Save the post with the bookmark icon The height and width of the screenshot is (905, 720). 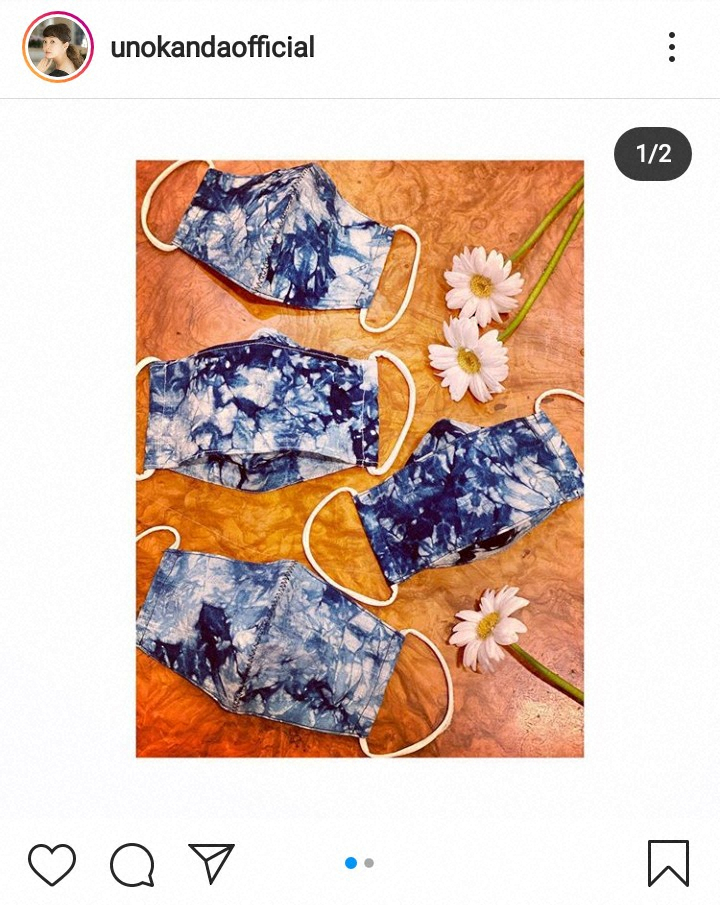(668, 864)
